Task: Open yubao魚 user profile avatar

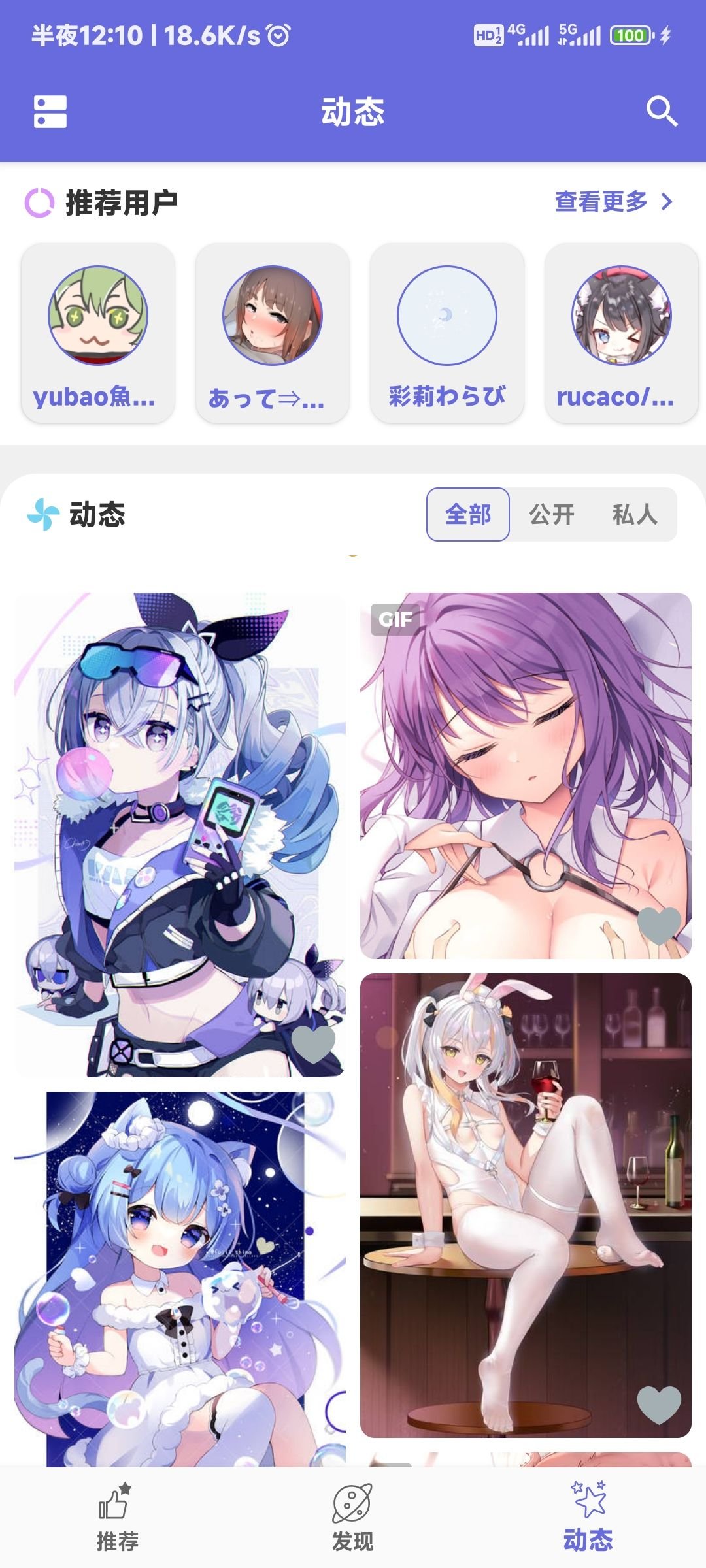Action: [98, 315]
